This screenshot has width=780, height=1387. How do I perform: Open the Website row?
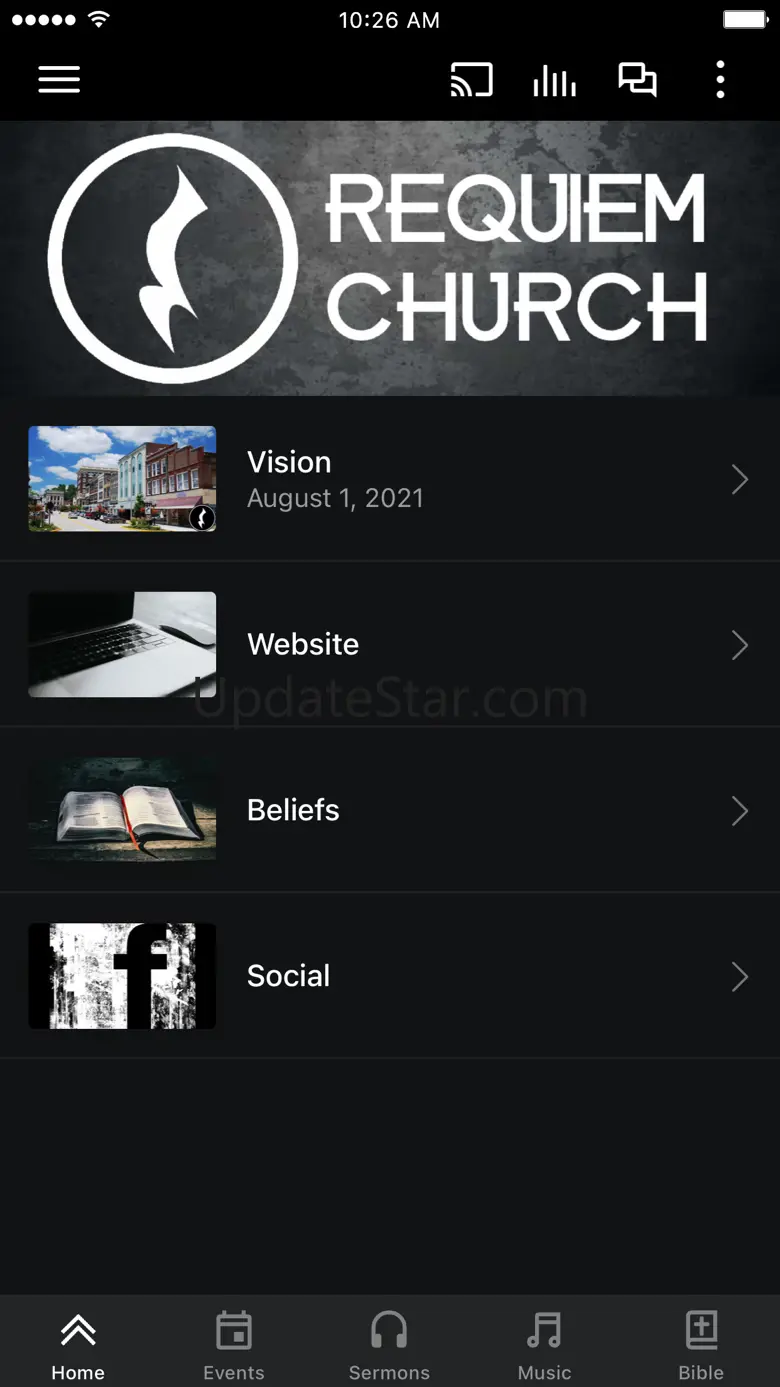(390, 644)
